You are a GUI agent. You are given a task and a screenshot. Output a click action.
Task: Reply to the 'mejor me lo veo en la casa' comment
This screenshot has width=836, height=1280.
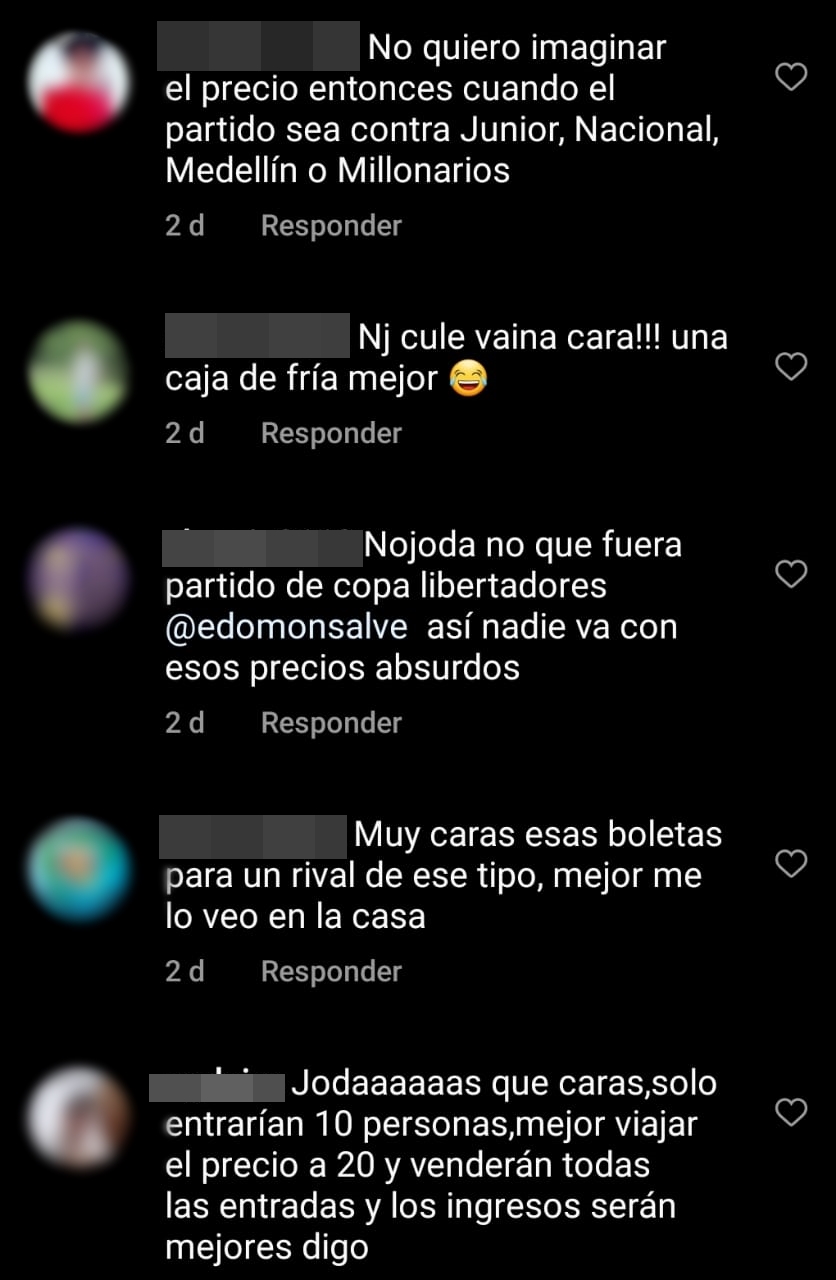pyautogui.click(x=330, y=971)
